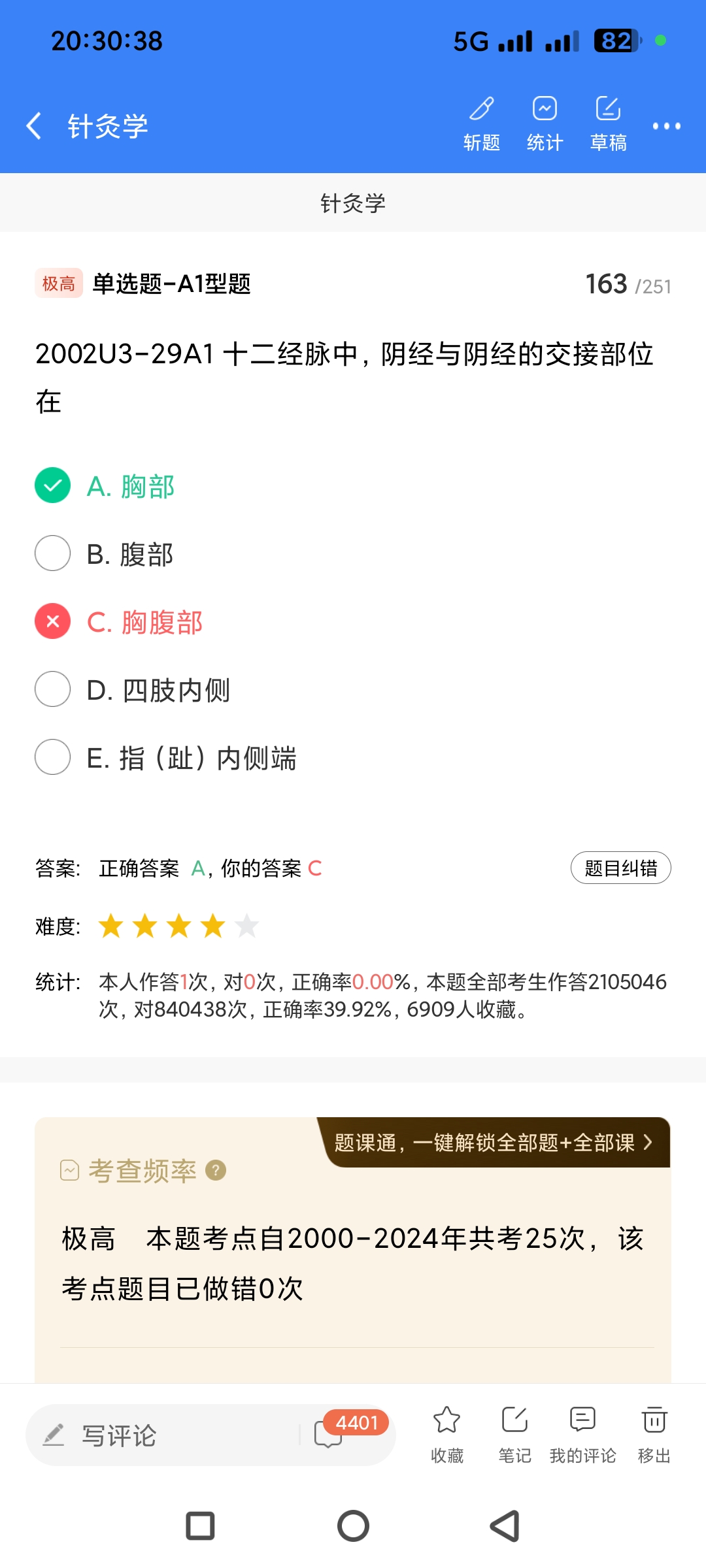Image resolution: width=706 pixels, height=1568 pixels.
Task: Tap the 考查频率 question mark help
Action: 216,1170
